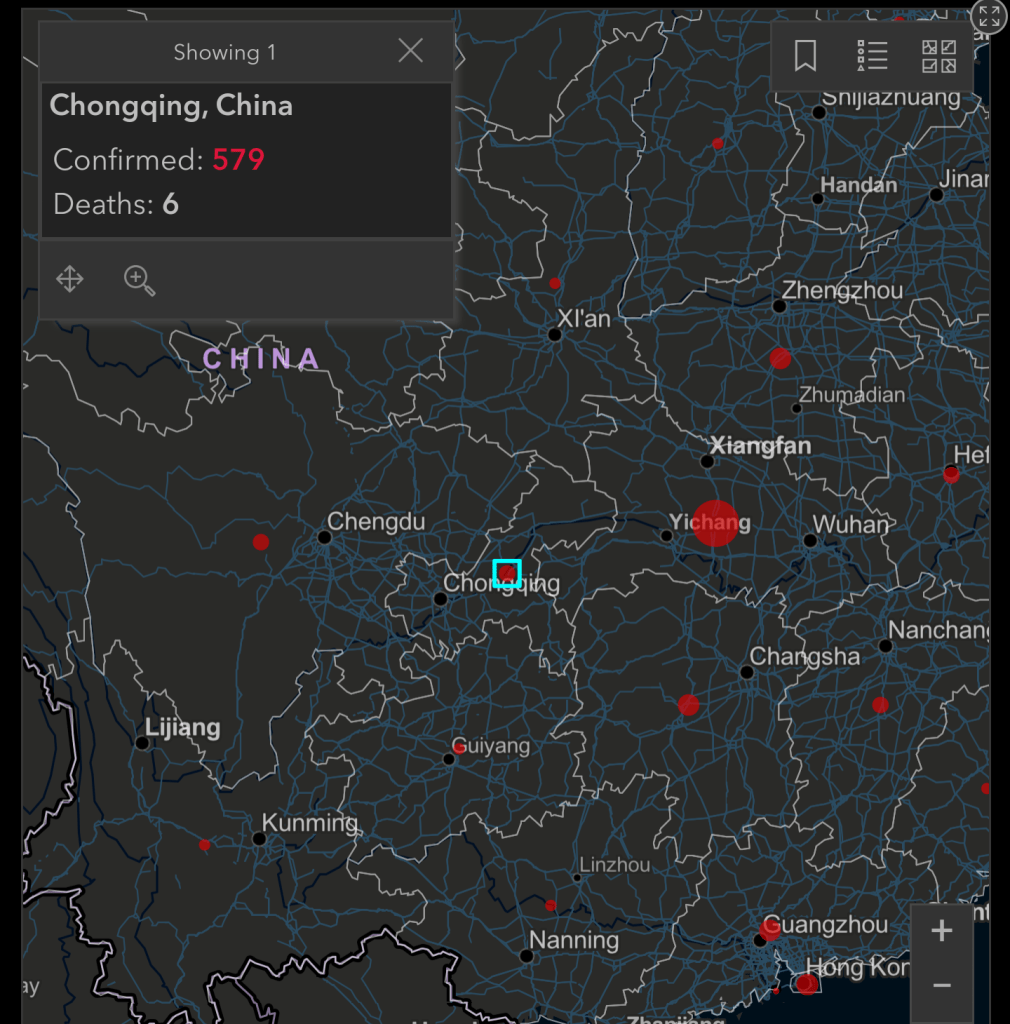This screenshot has height=1024, width=1010.
Task: Pan to the selected feature
Action: pos(70,280)
